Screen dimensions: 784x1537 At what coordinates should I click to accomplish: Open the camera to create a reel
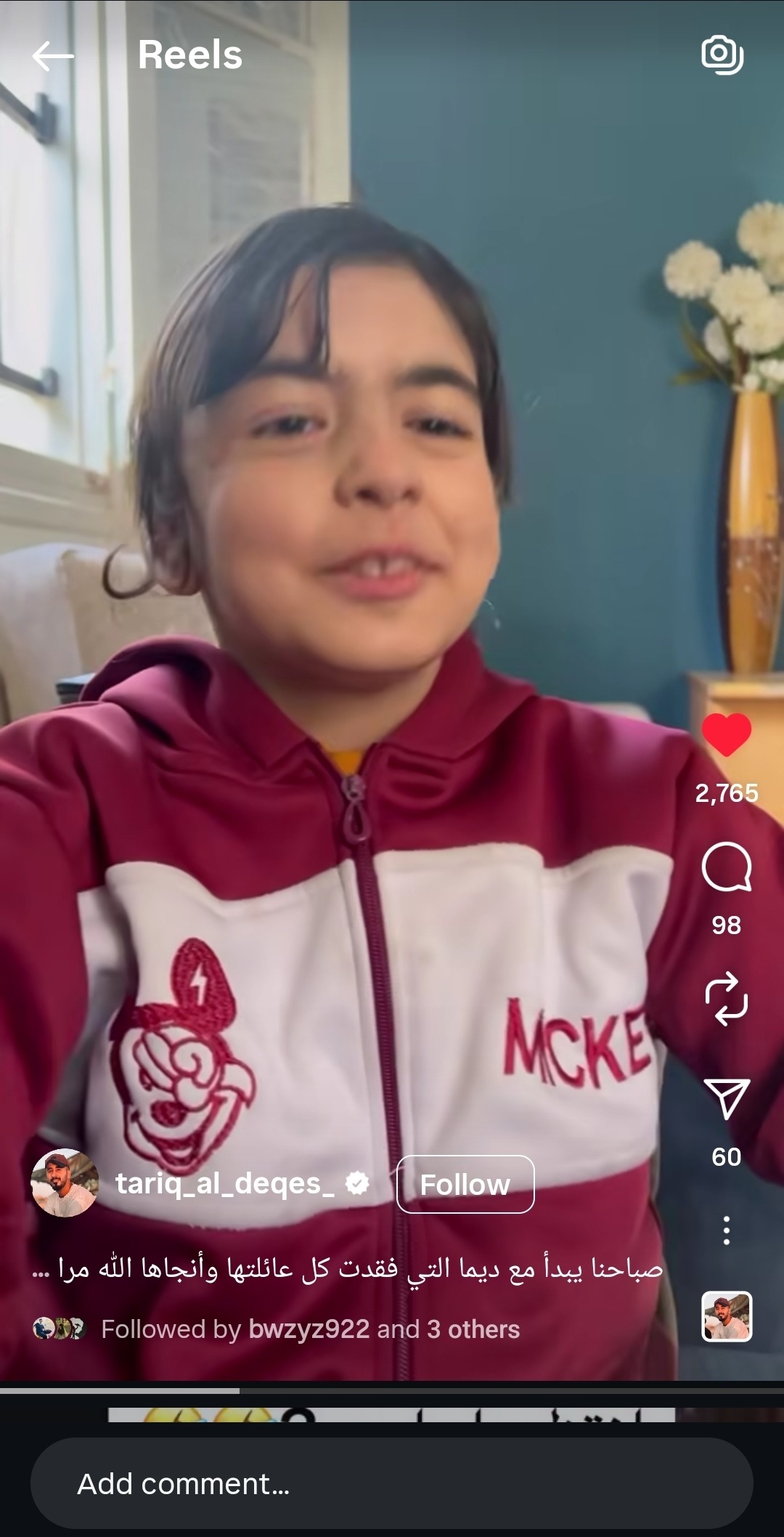pyautogui.click(x=722, y=54)
